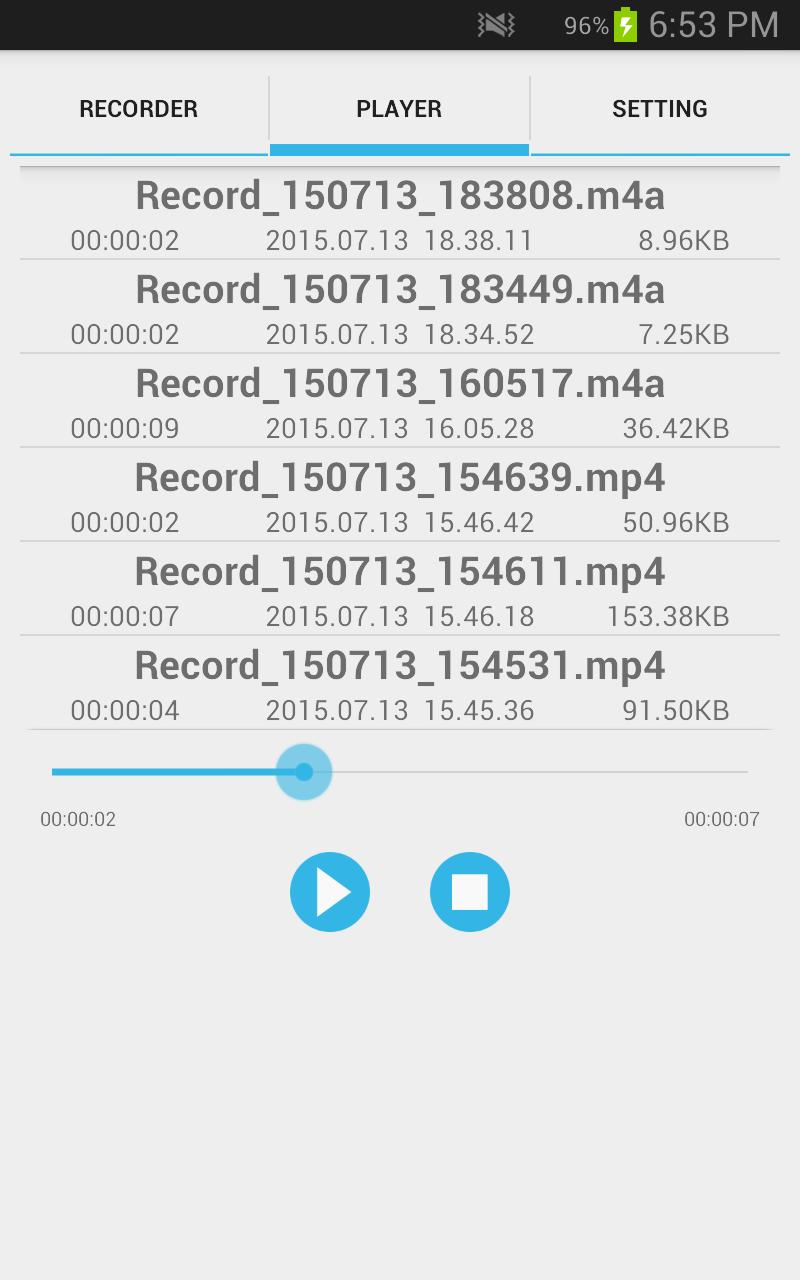This screenshot has width=800, height=1280.
Task: Open the SETTING tab
Action: (x=659, y=108)
